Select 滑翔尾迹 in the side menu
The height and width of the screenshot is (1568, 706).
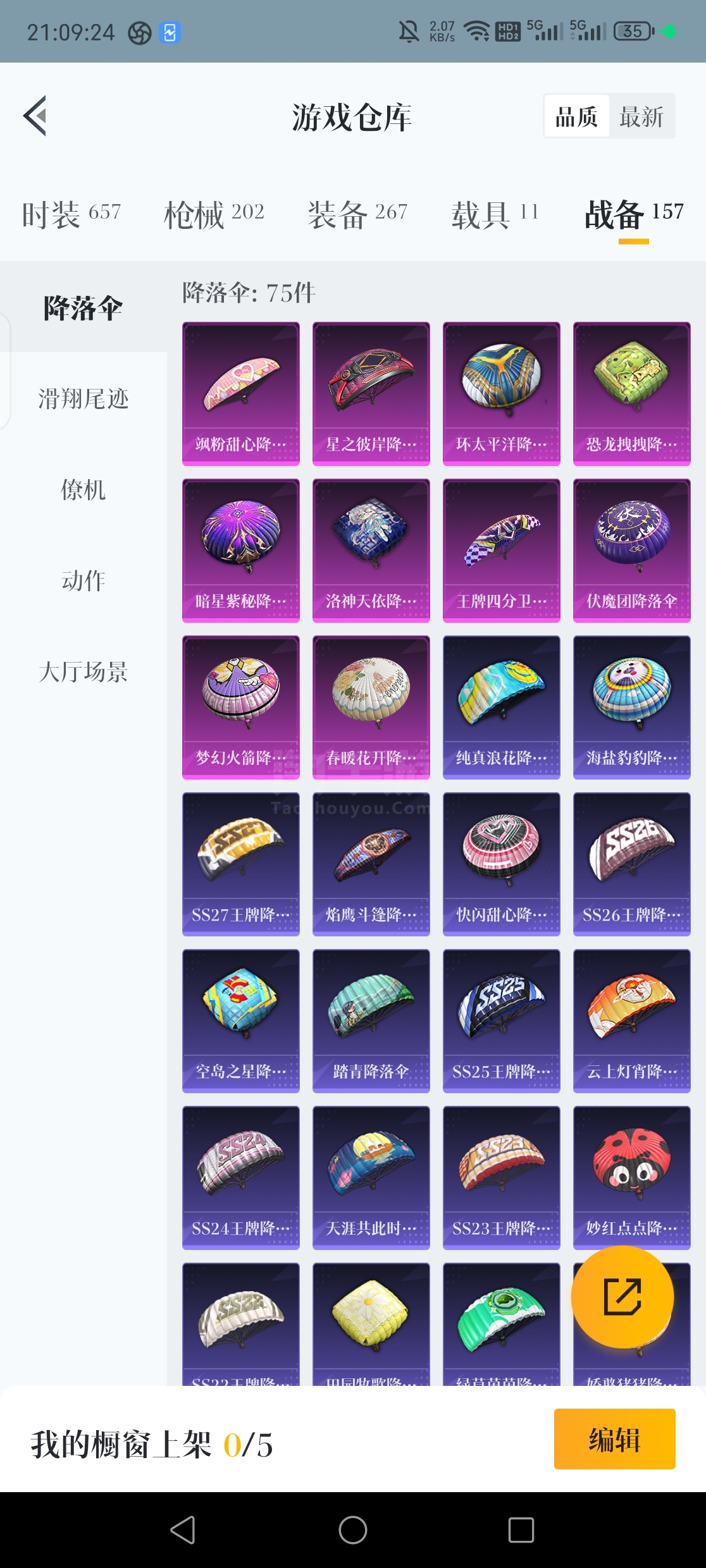84,398
